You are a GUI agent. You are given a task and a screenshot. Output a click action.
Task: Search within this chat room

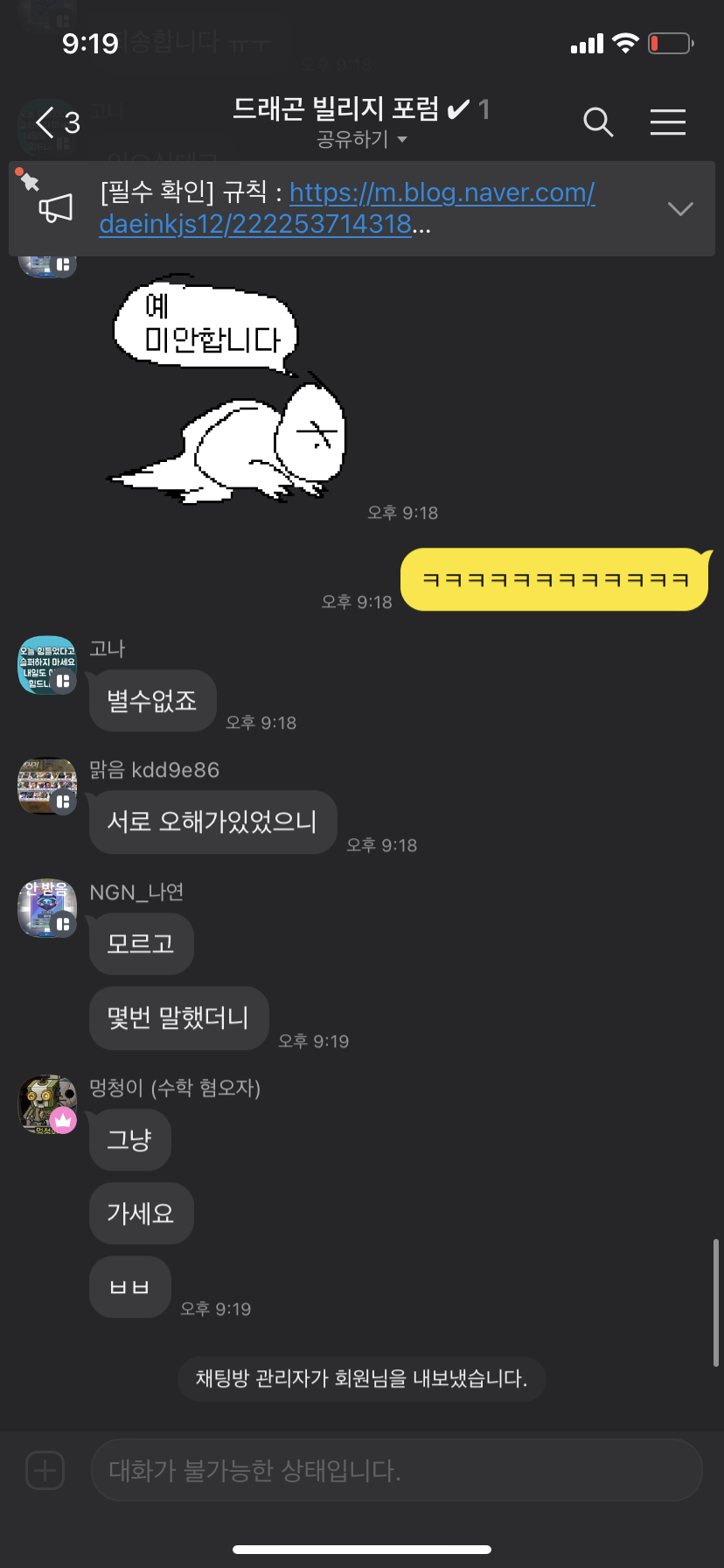[598, 122]
